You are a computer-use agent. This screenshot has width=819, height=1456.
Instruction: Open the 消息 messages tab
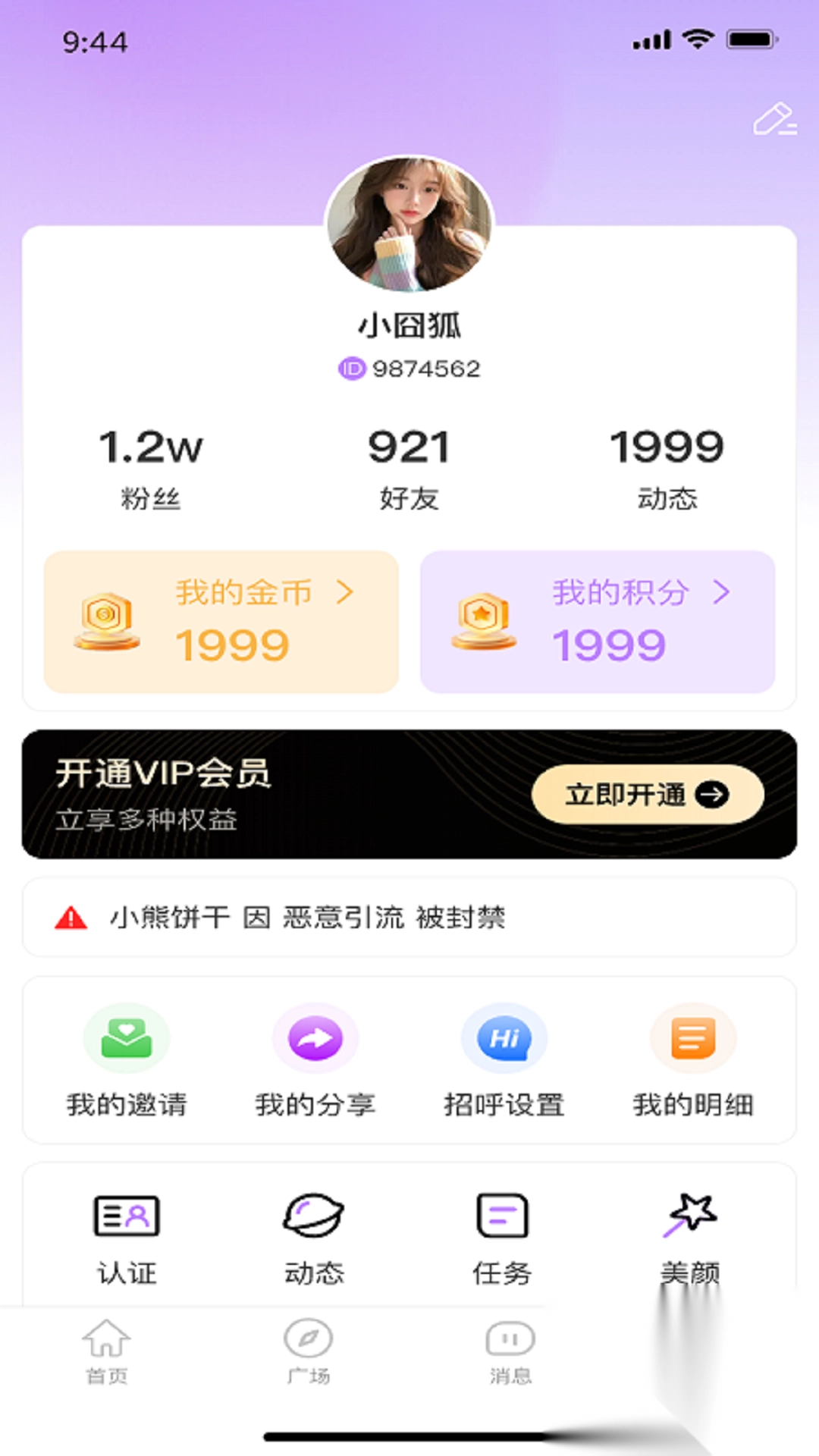(510, 1354)
